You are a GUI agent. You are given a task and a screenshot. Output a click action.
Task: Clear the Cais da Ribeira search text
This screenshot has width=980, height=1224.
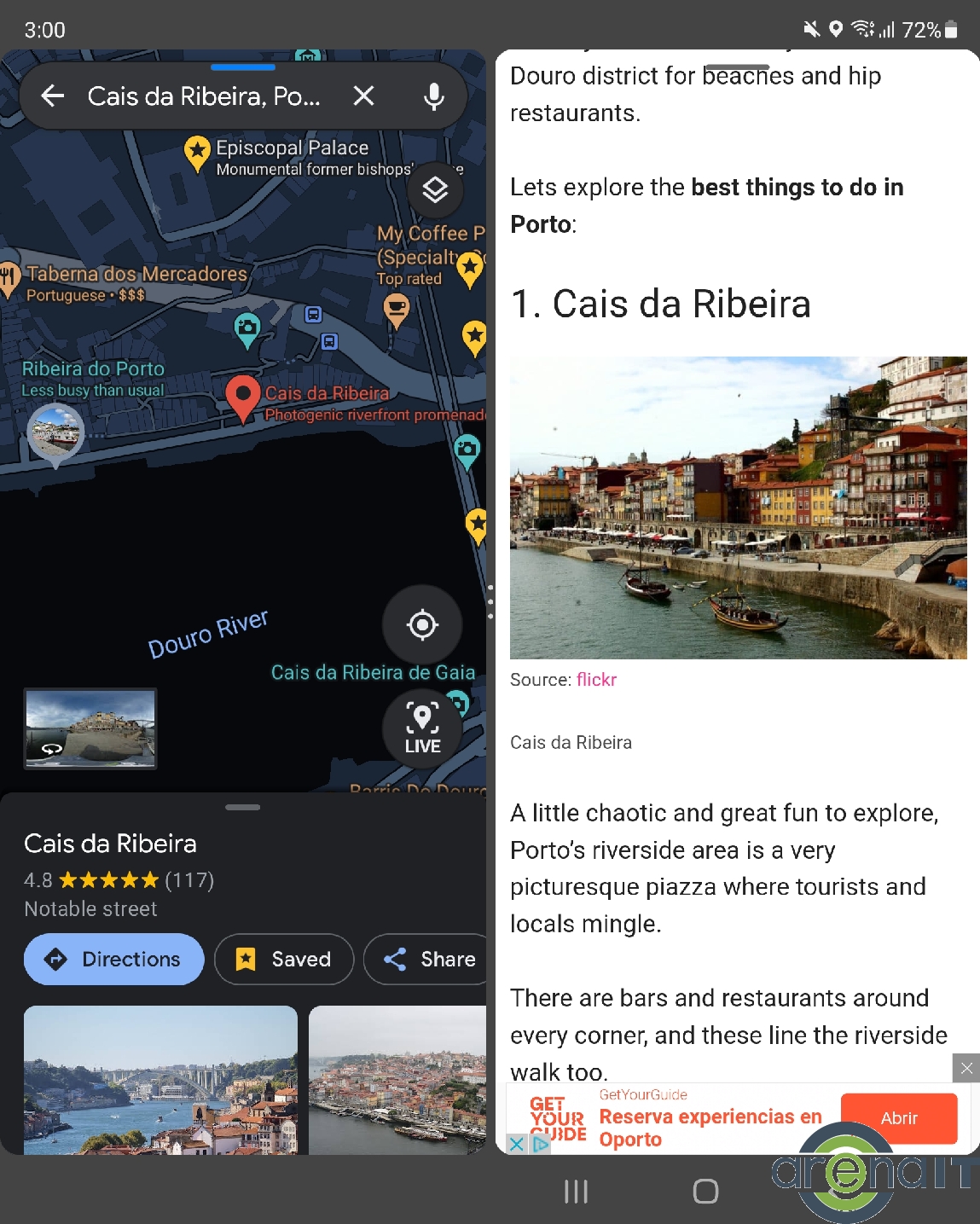(x=364, y=96)
